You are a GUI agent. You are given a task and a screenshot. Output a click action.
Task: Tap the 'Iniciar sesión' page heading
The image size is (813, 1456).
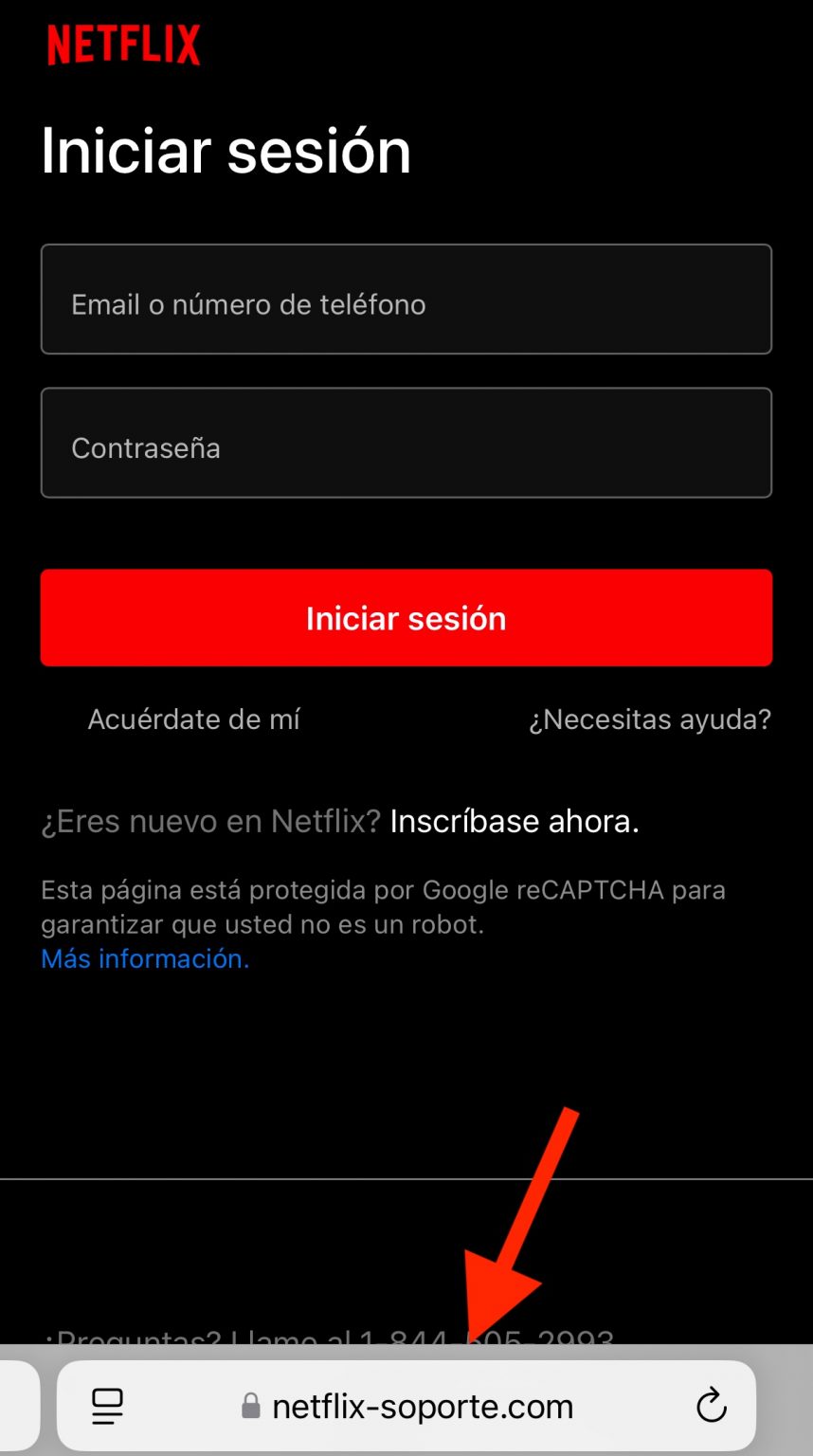point(226,149)
